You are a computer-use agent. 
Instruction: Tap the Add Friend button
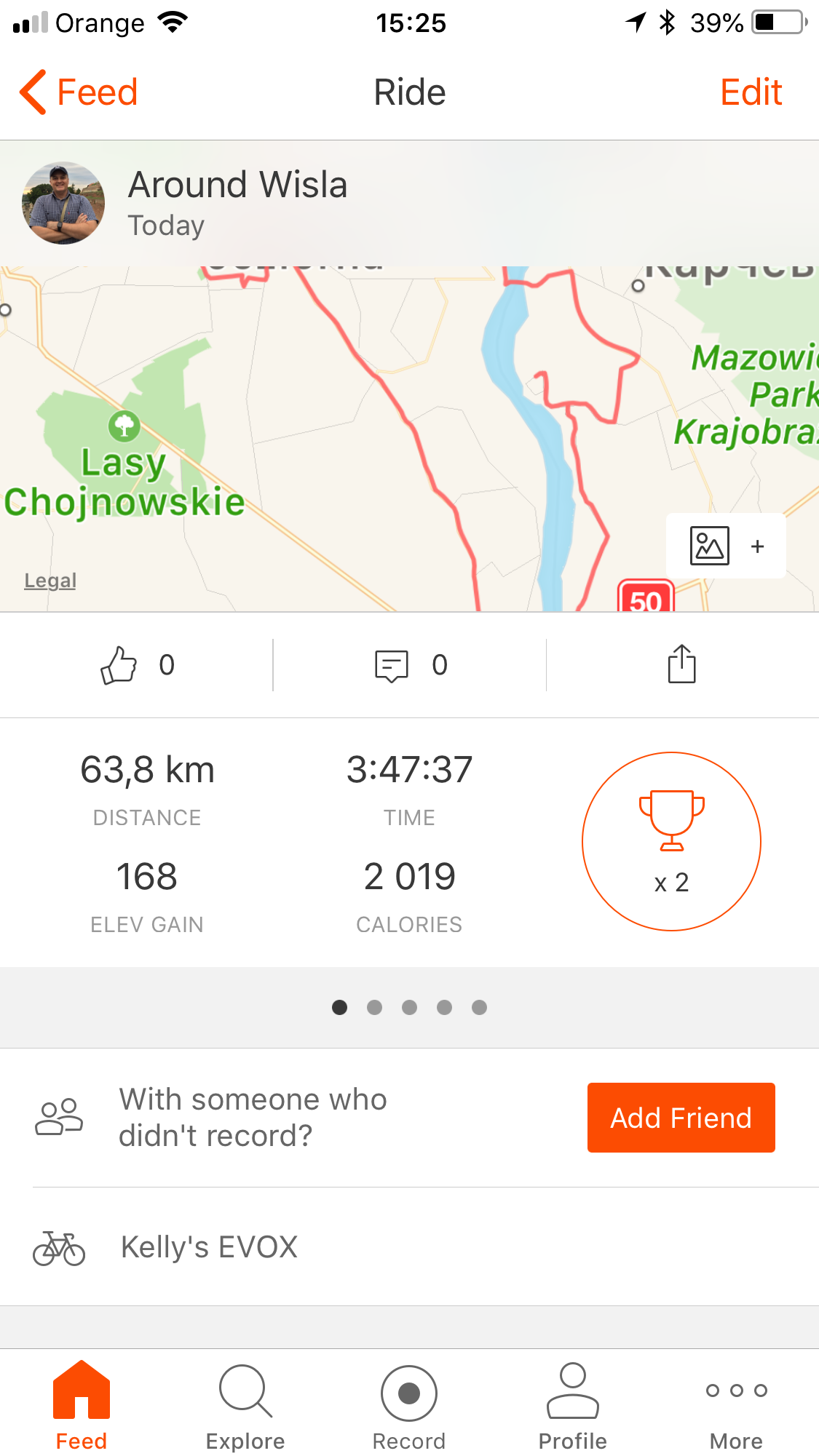[681, 1117]
